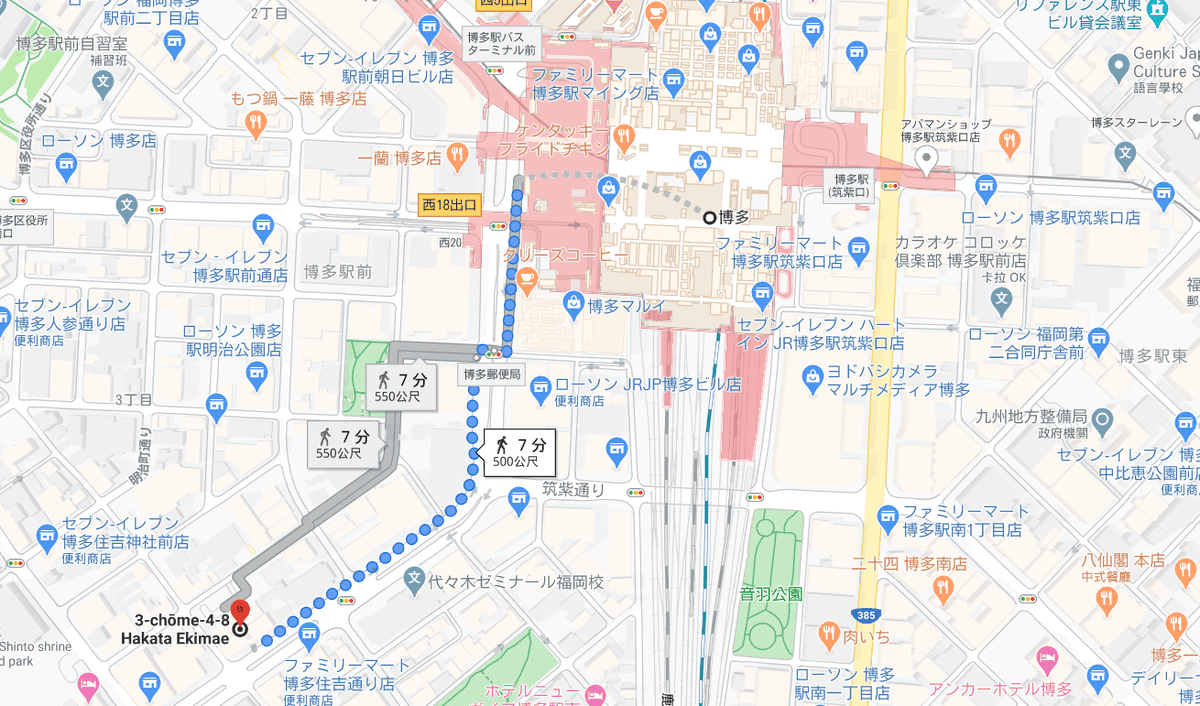Tap the 博多 station origin point
Image resolution: width=1200 pixels, height=706 pixels.
click(709, 217)
